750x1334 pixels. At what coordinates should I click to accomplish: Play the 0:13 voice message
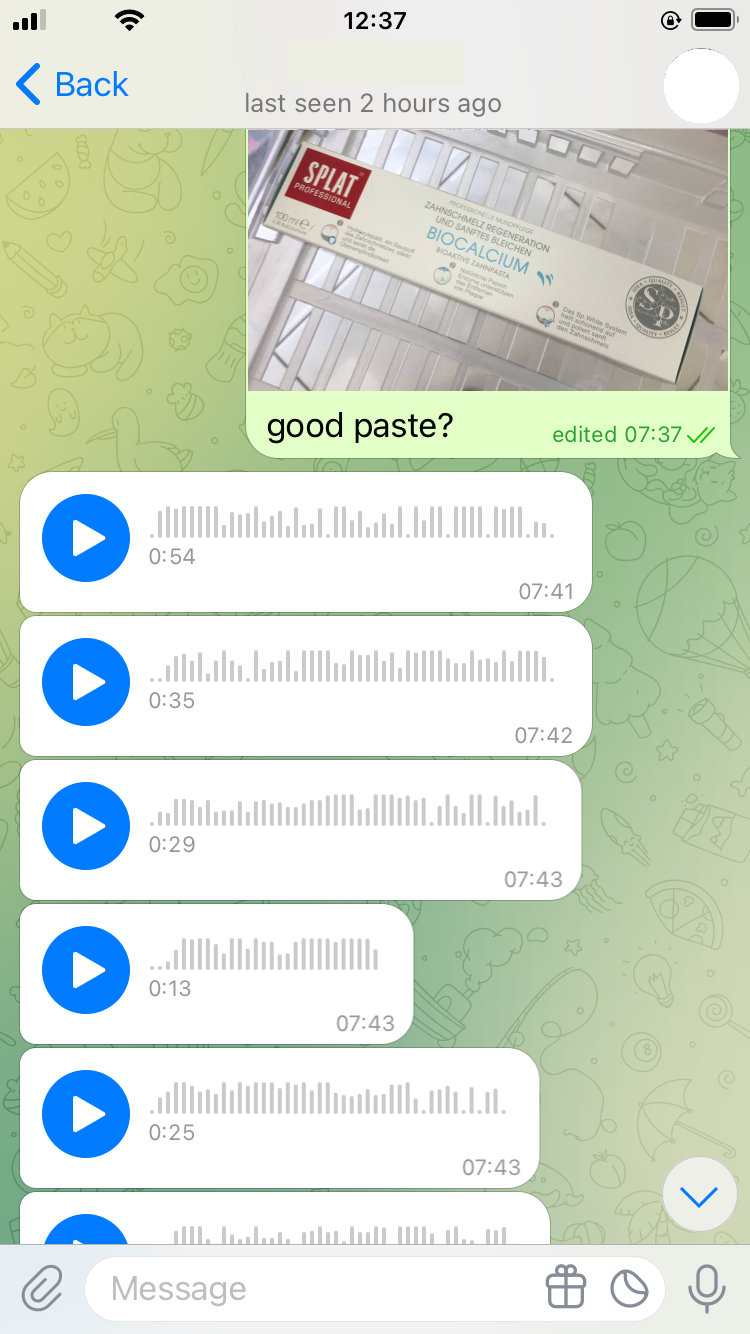point(86,970)
